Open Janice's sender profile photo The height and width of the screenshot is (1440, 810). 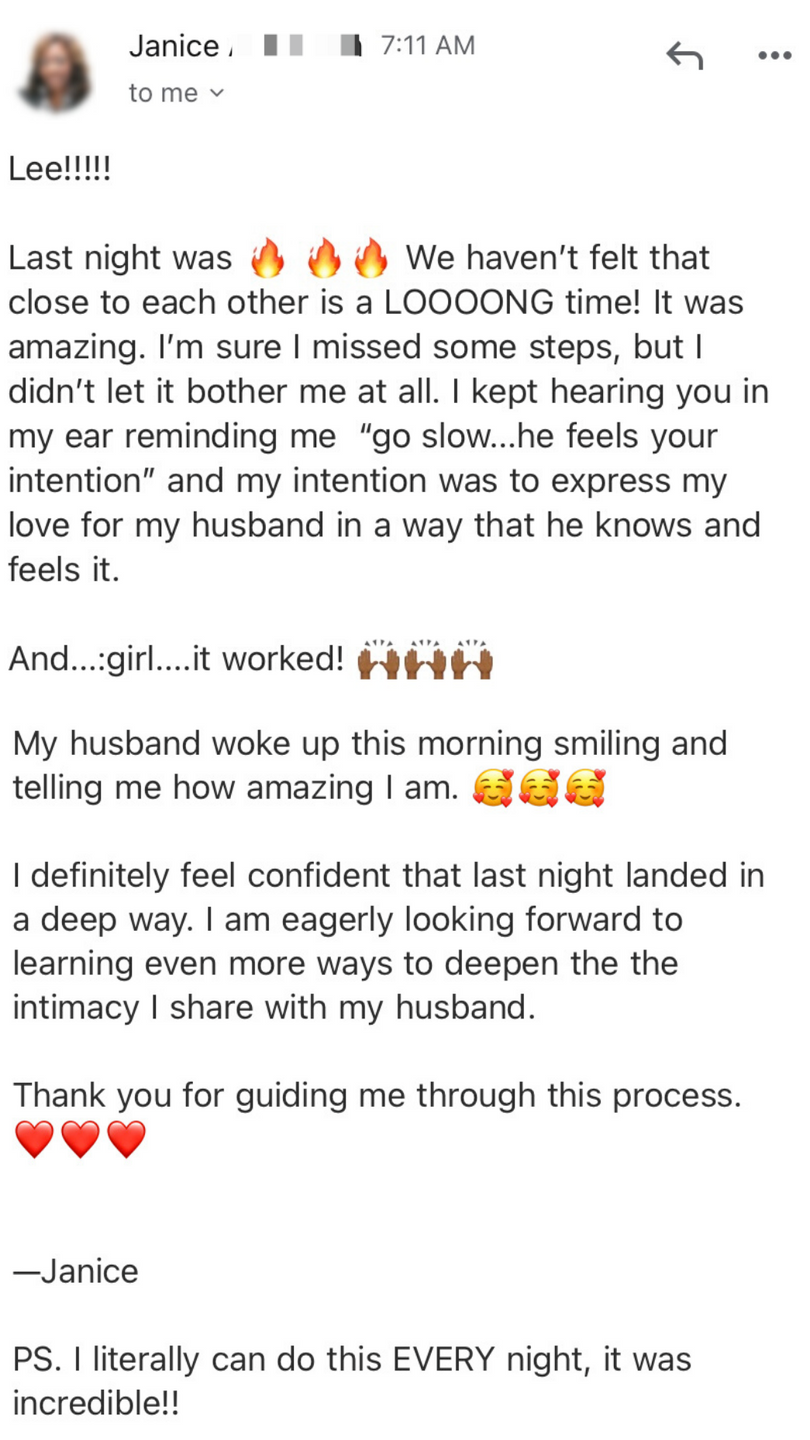55,71
